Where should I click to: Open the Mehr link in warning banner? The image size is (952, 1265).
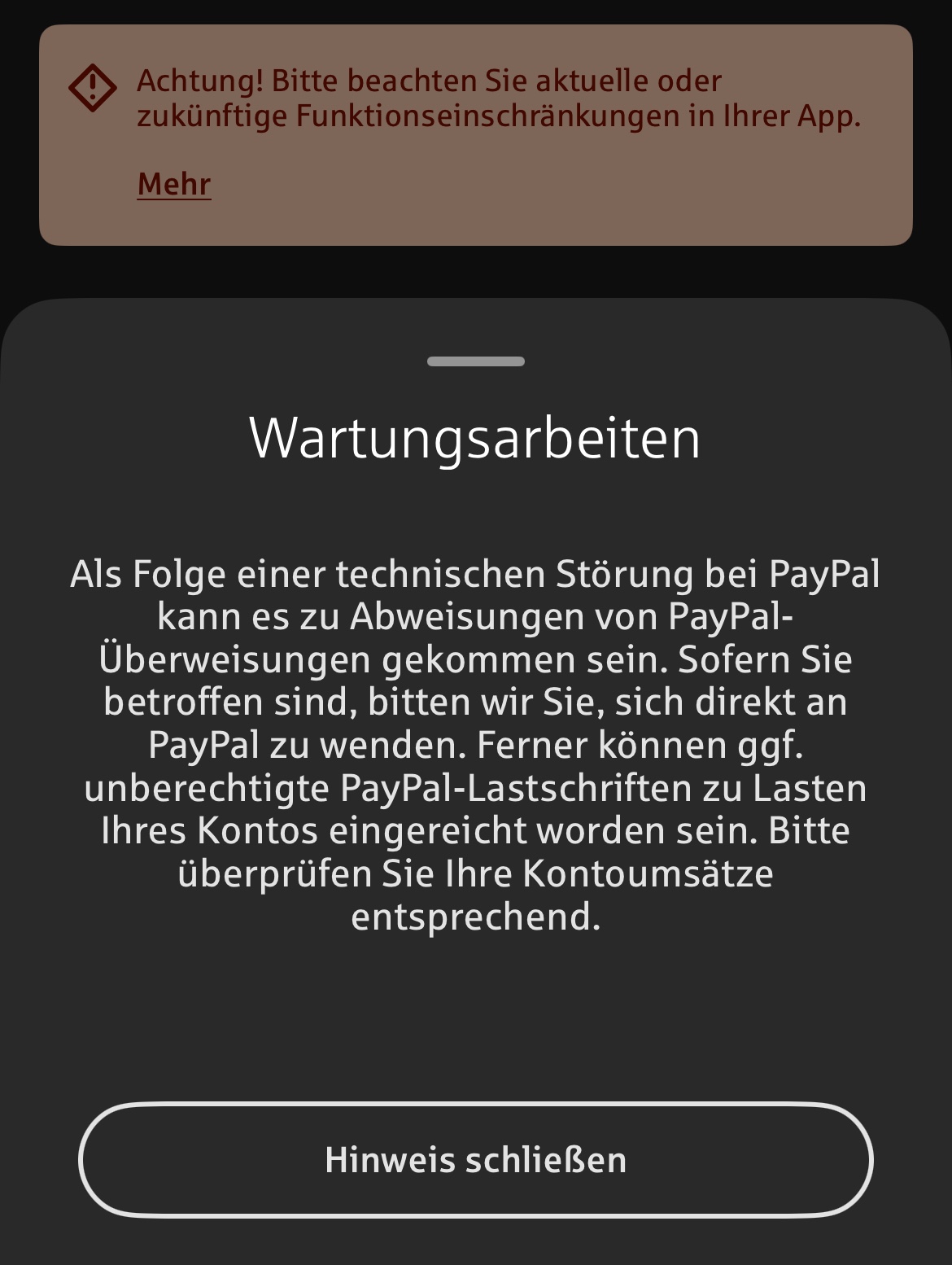click(174, 184)
